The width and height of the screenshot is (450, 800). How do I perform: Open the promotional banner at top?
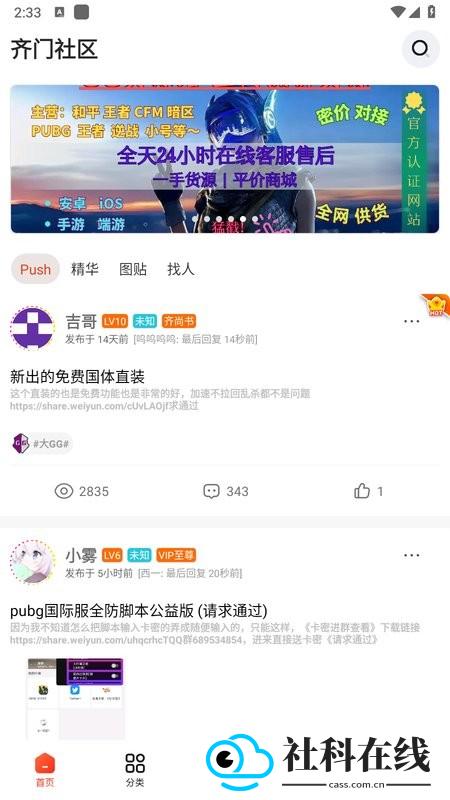pos(224,159)
